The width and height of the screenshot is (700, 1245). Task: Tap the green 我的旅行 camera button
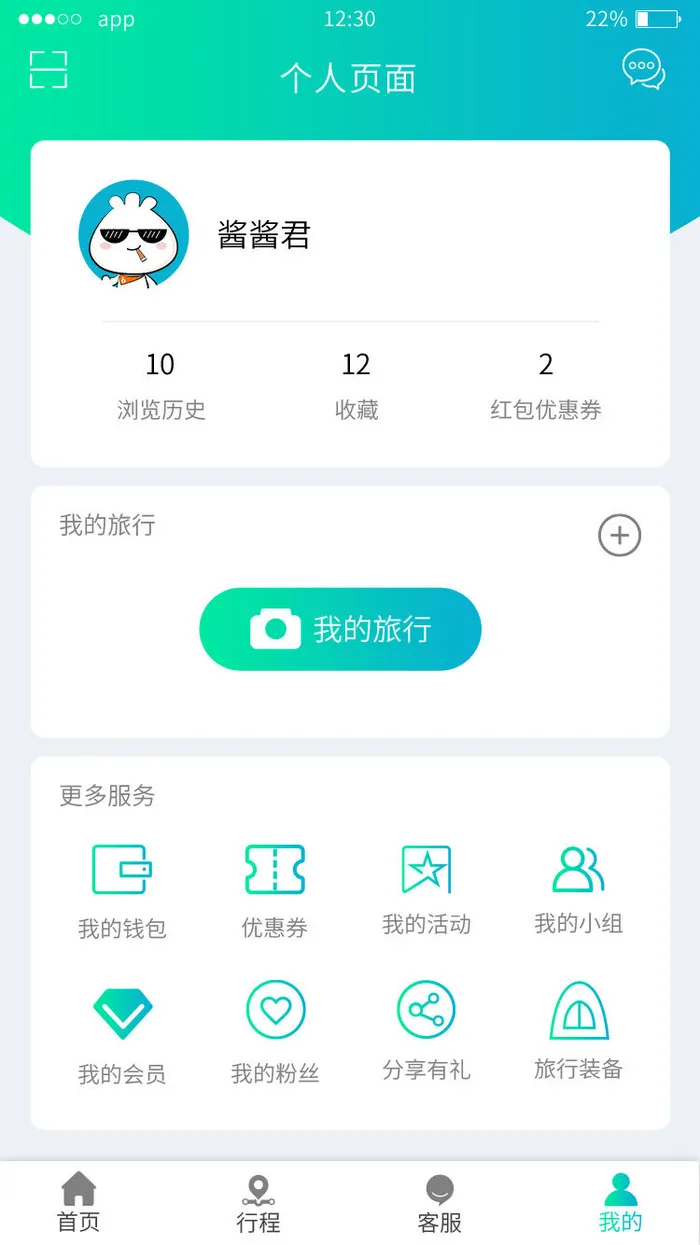click(x=340, y=629)
